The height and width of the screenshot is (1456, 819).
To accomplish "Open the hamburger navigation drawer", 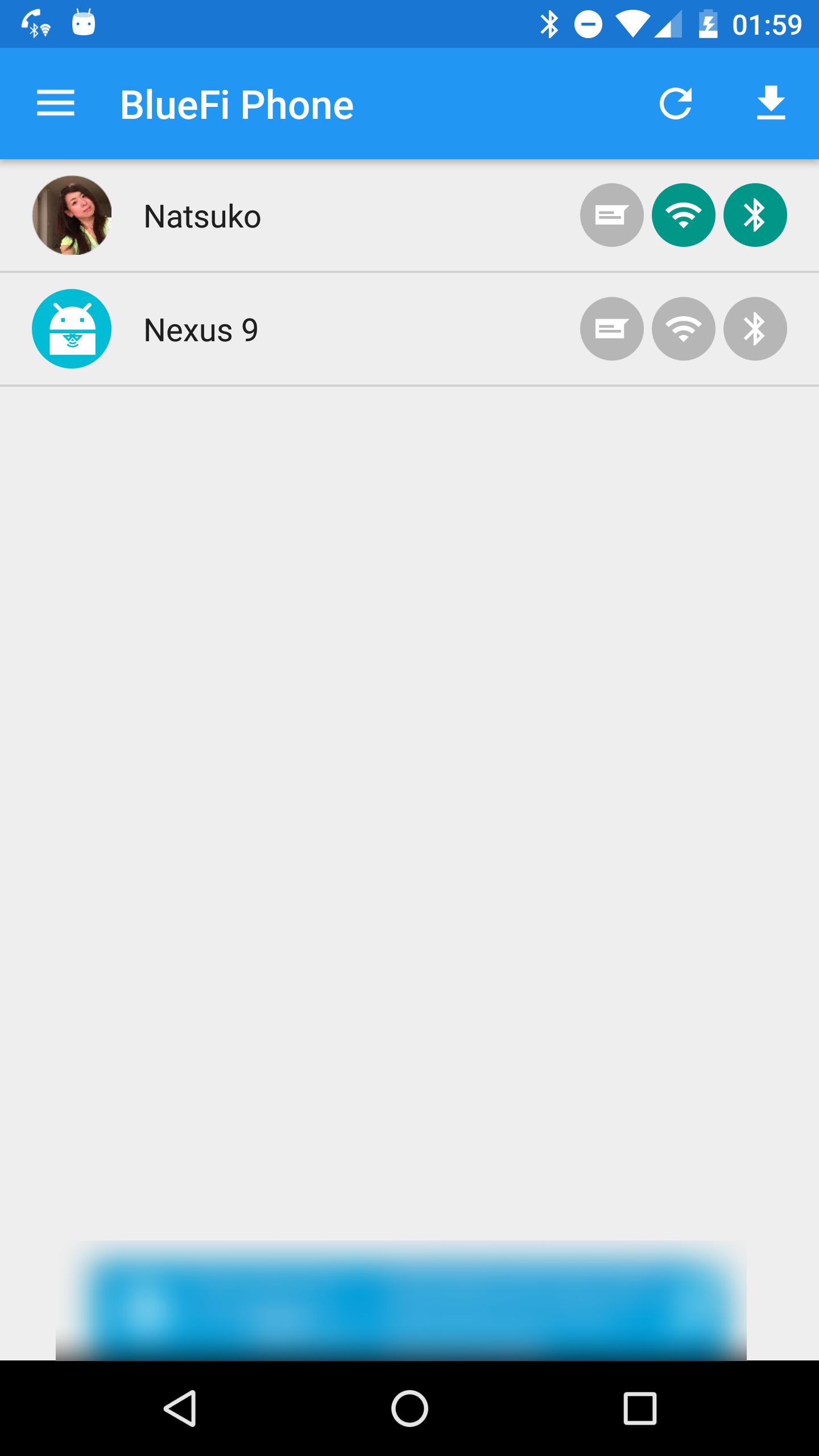I will (56, 104).
